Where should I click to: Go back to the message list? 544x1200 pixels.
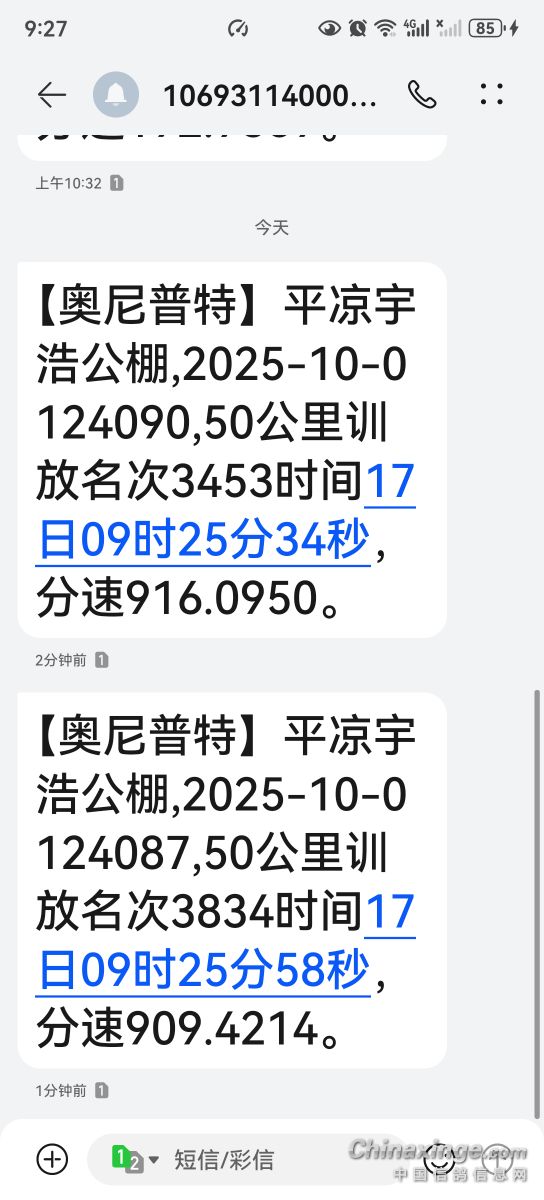coord(51,95)
